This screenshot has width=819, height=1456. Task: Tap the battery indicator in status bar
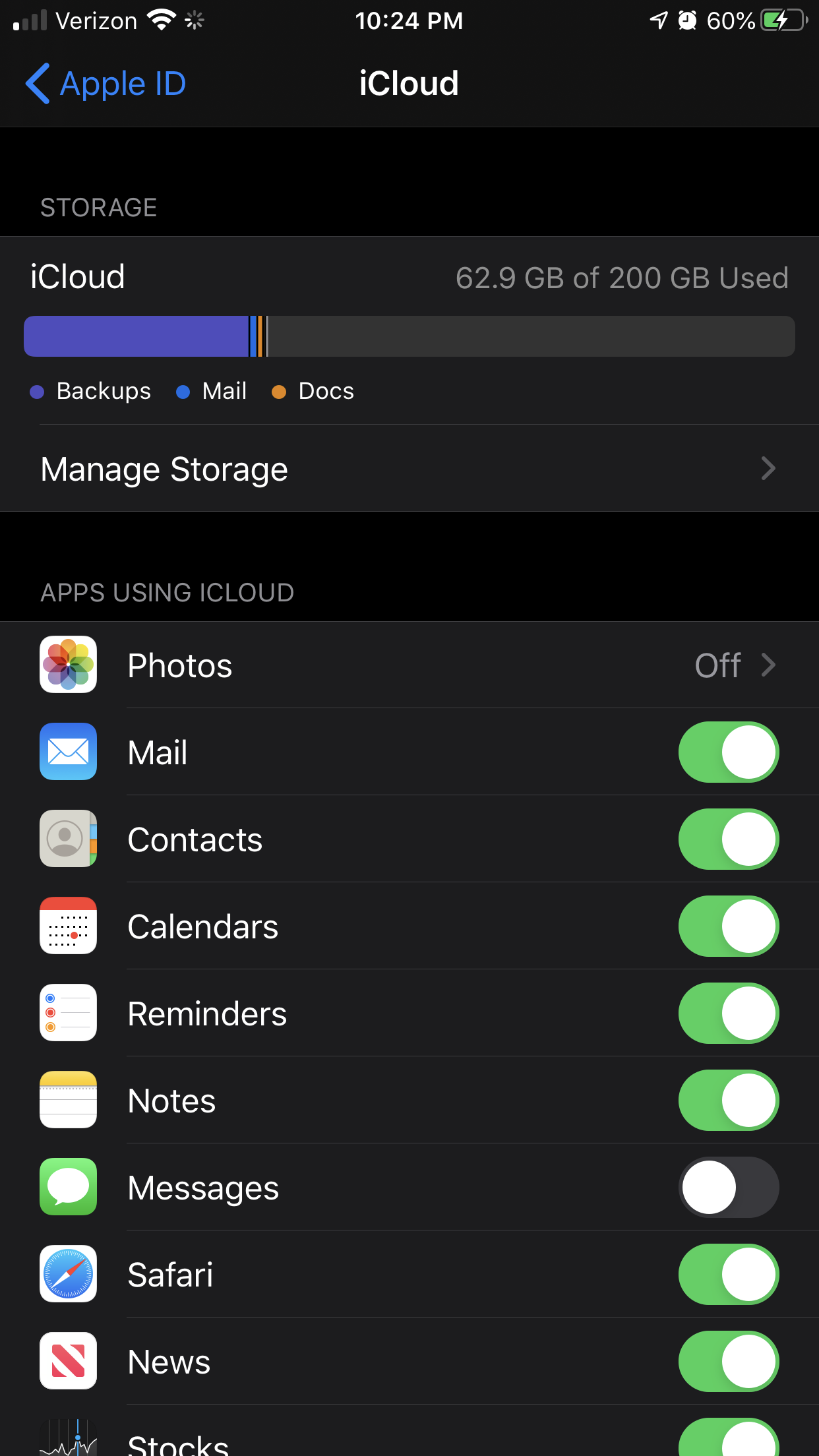pos(781,20)
